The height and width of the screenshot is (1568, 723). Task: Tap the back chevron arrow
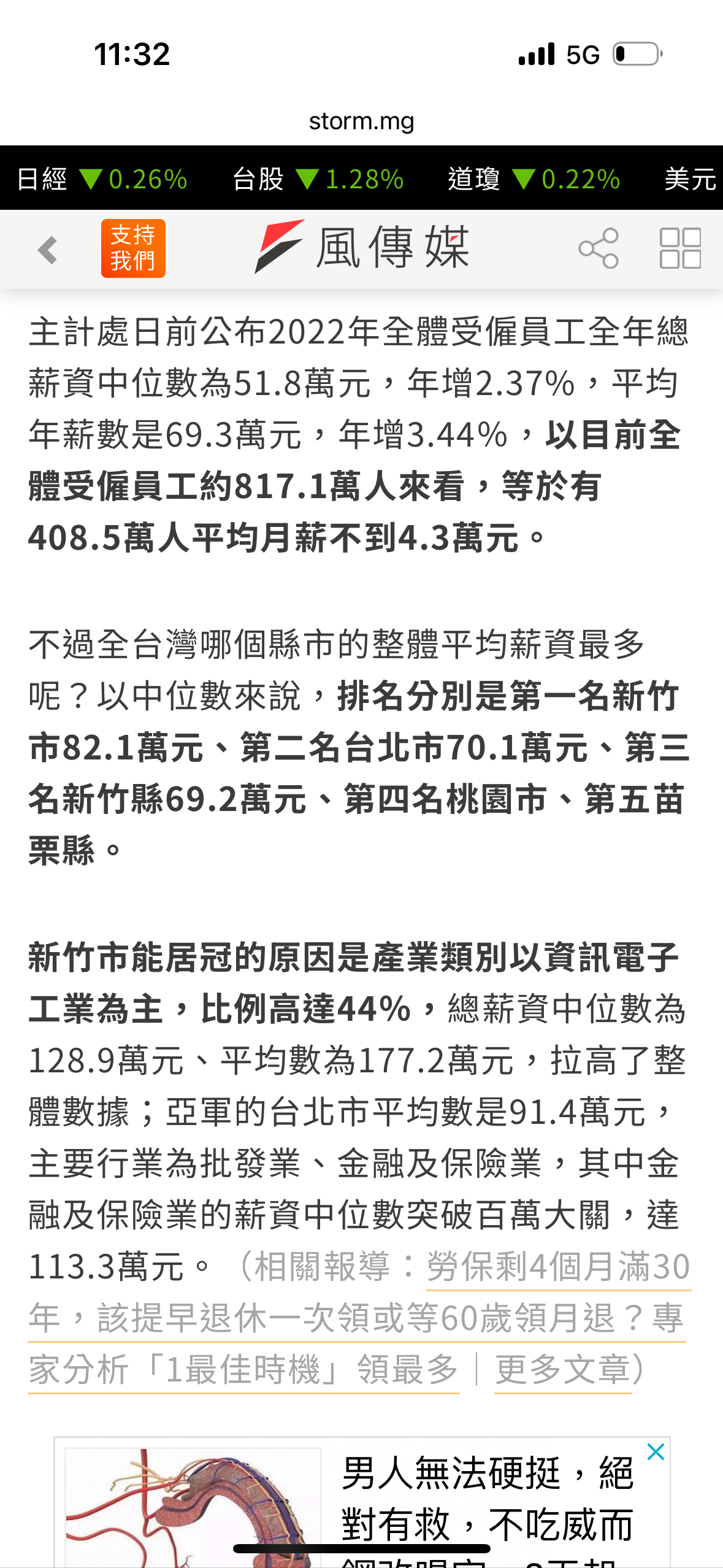pos(48,250)
